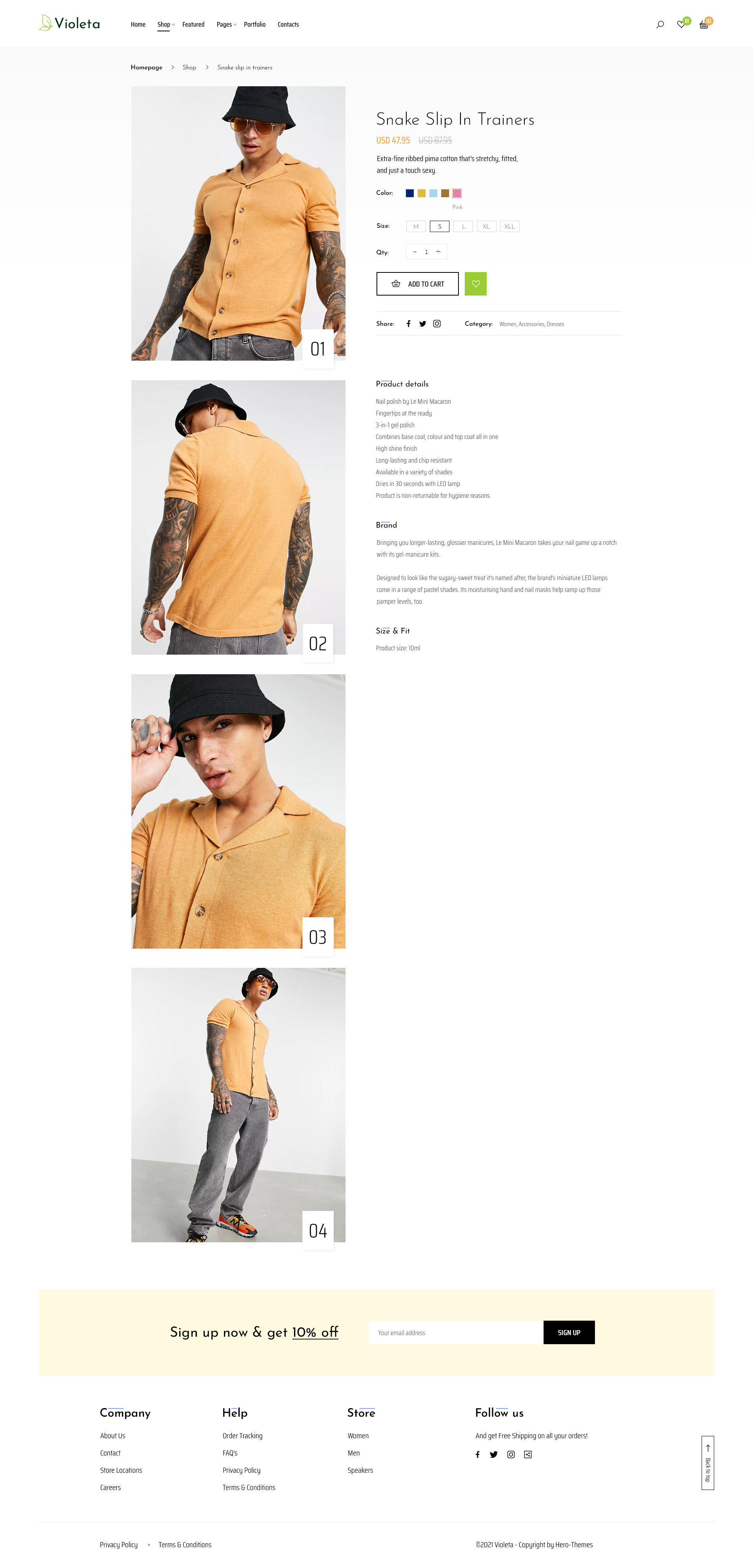Choose the pink color swatch
Image resolution: width=753 pixels, height=1568 pixels.
point(457,193)
